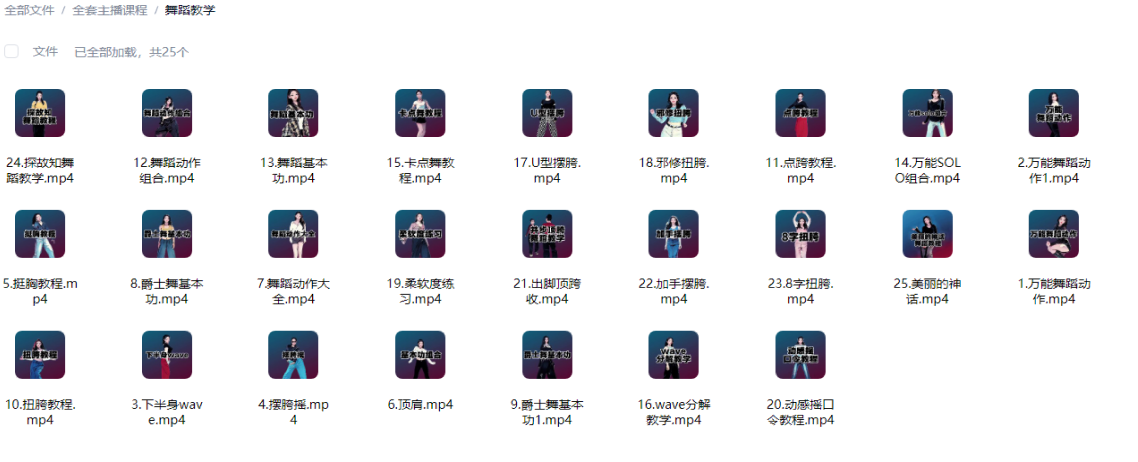Select 17.U型摆胯.mp4 video
The width and height of the screenshot is (1138, 462).
click(547, 114)
